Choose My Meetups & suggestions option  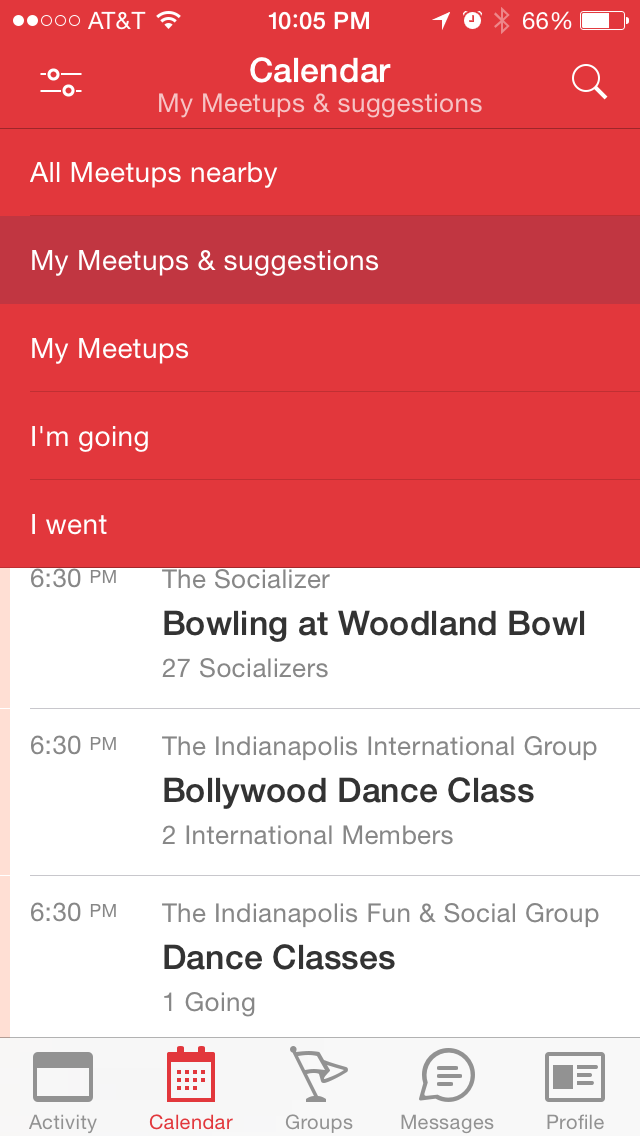[x=320, y=260]
